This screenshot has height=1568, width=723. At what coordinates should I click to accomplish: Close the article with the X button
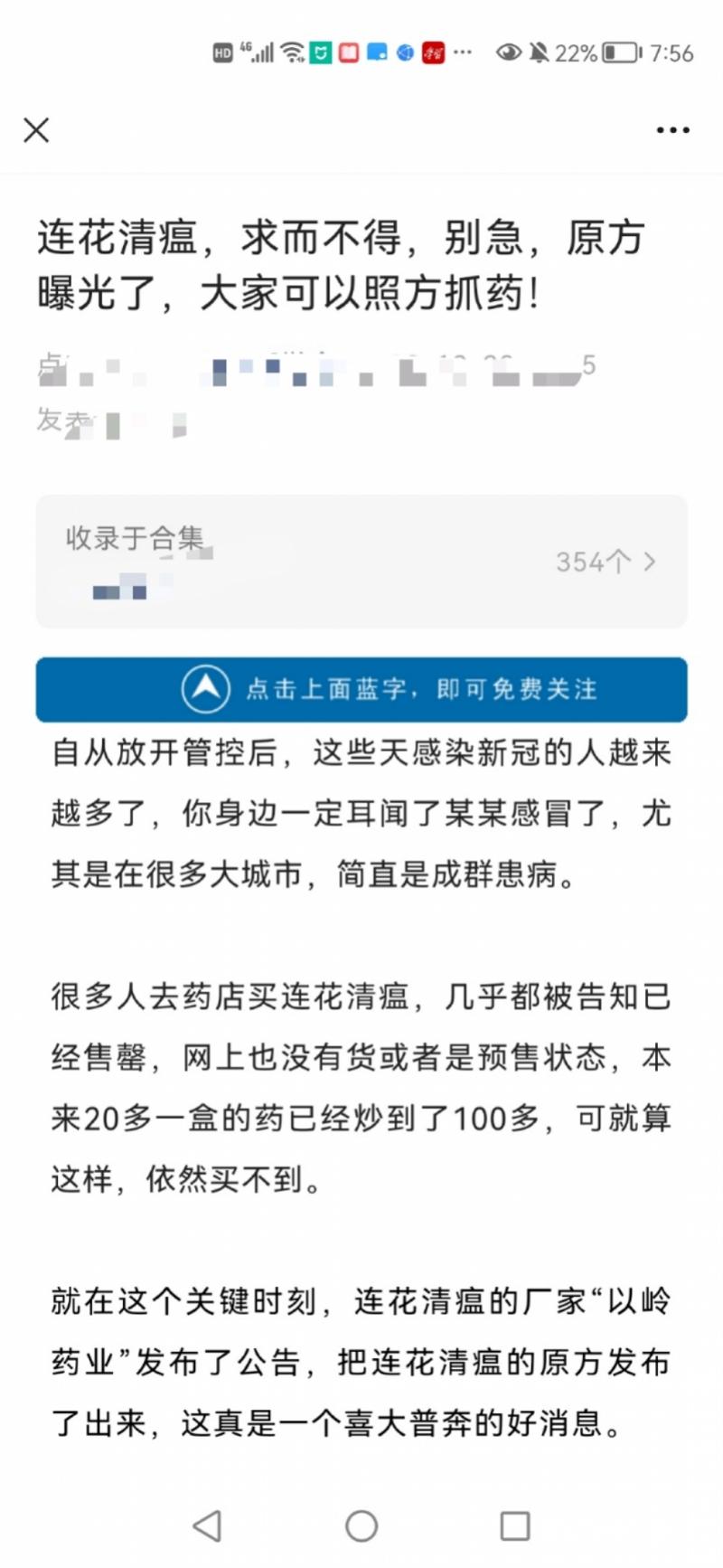[x=36, y=130]
